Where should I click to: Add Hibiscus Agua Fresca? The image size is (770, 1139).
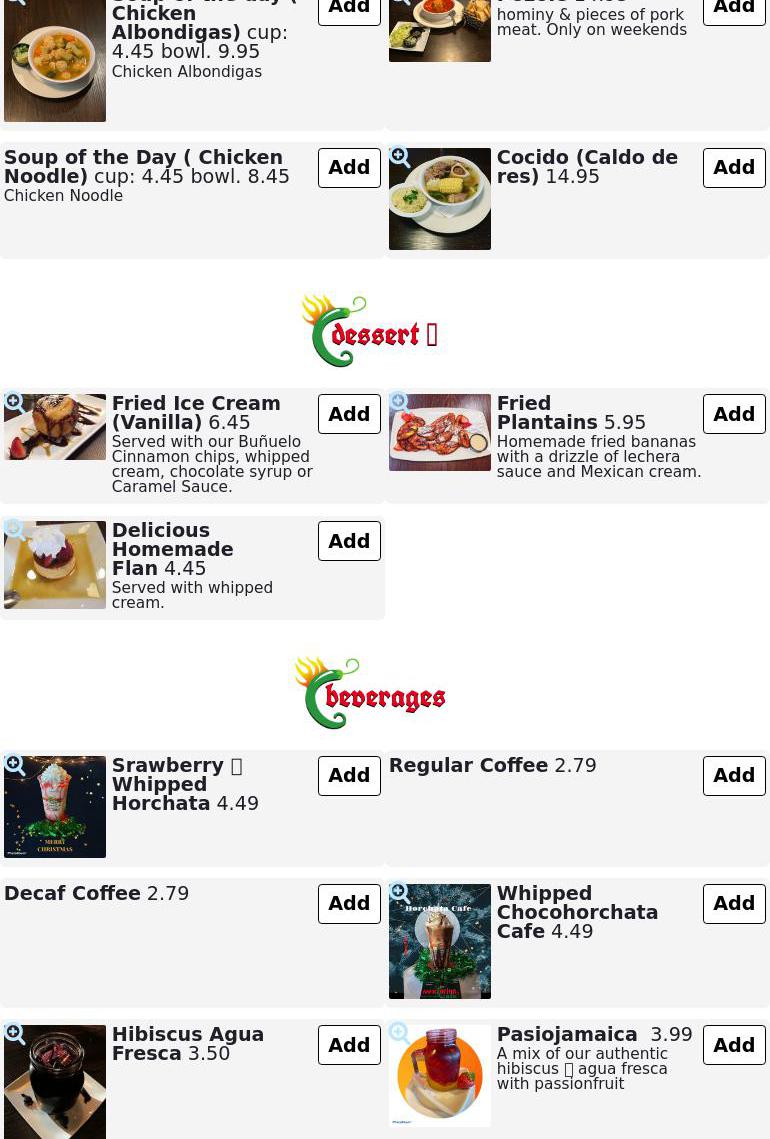[349, 1045]
